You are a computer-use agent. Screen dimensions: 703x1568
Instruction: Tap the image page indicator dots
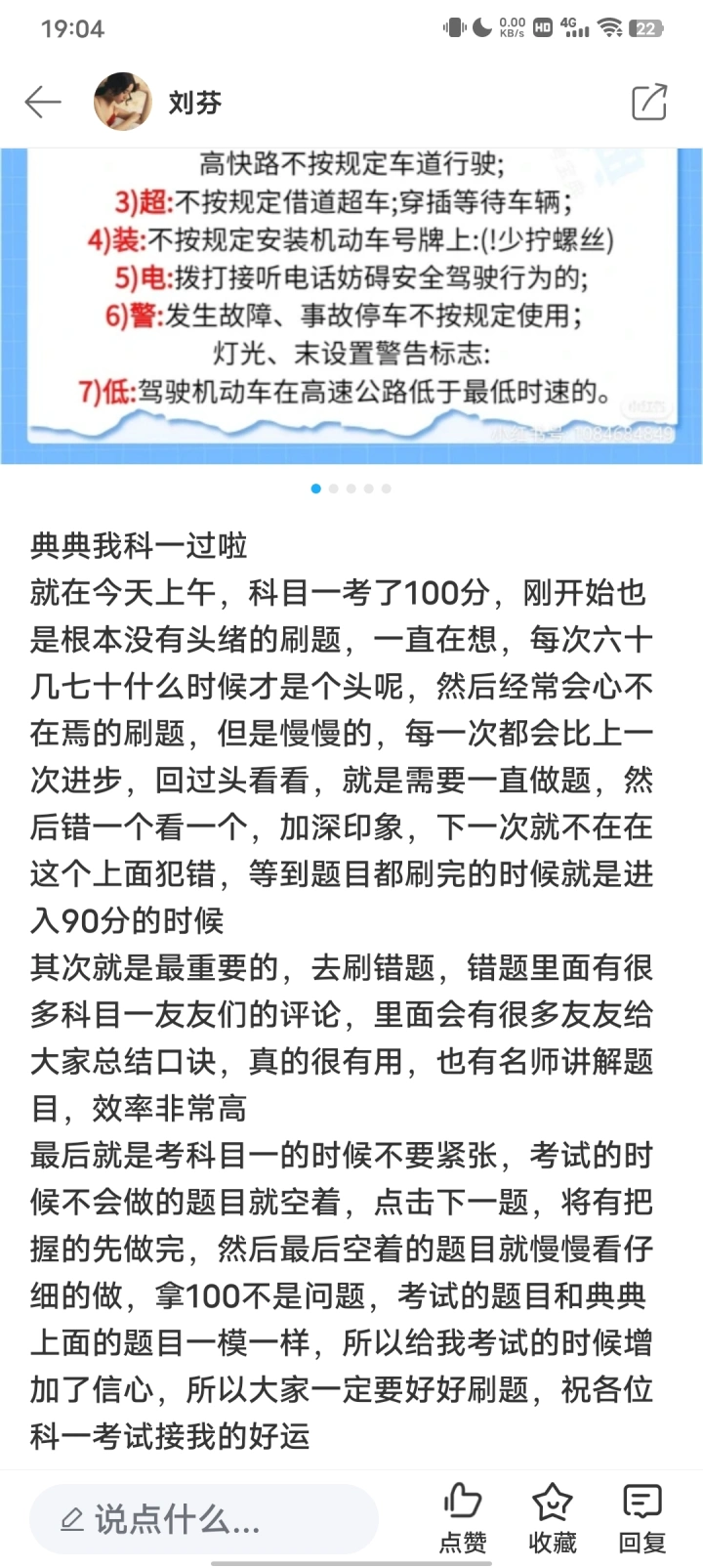tap(351, 488)
